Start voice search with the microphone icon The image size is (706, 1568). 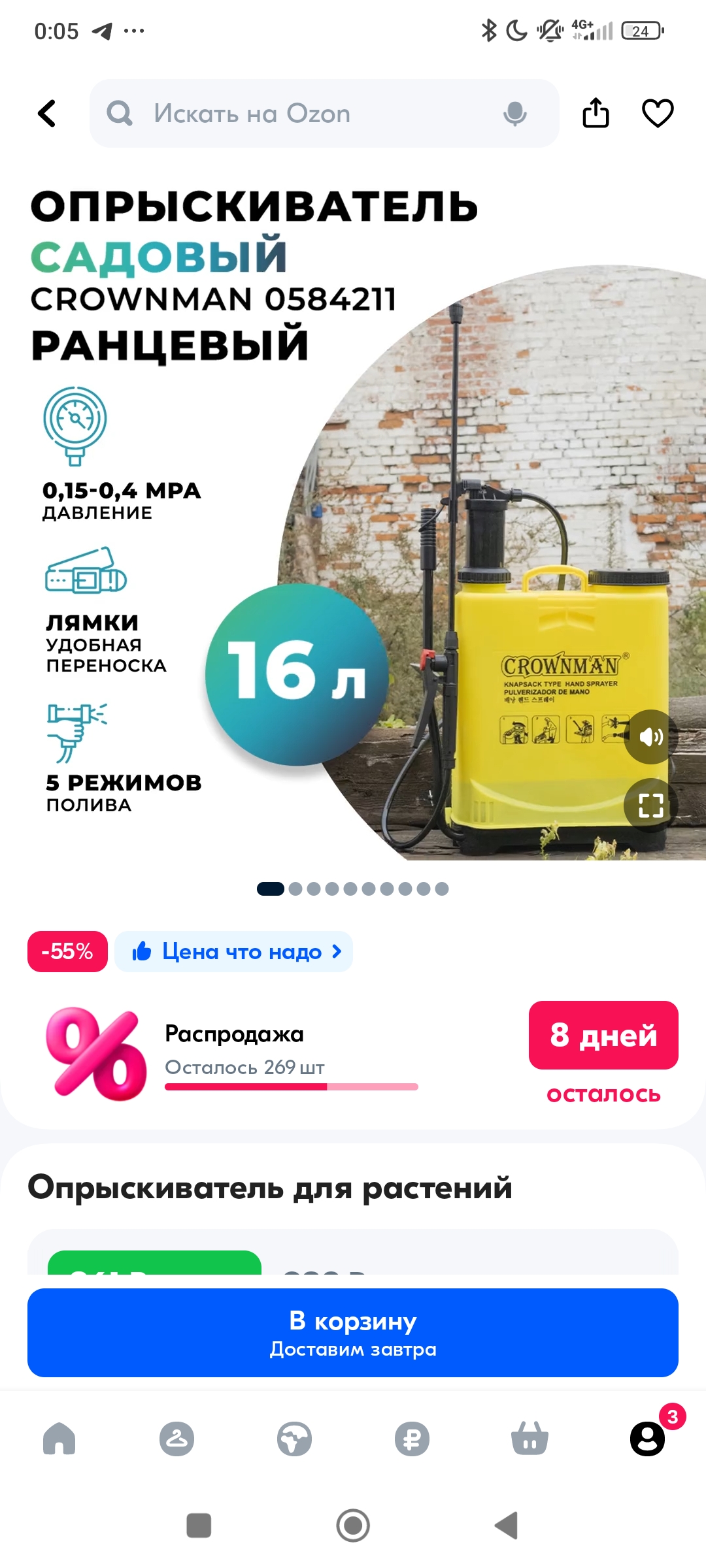[515, 114]
